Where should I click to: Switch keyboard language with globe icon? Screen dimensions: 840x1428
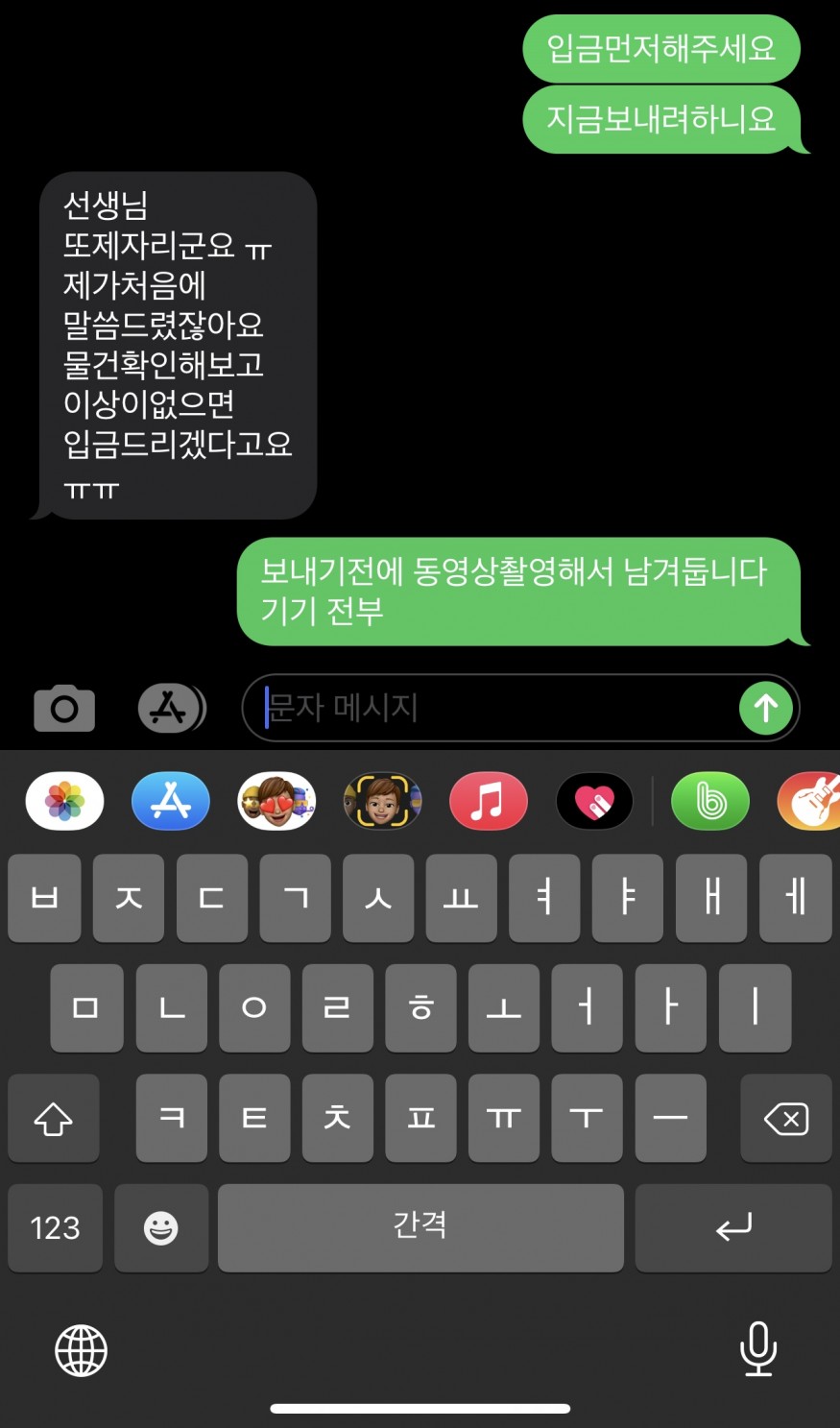[x=82, y=1349]
